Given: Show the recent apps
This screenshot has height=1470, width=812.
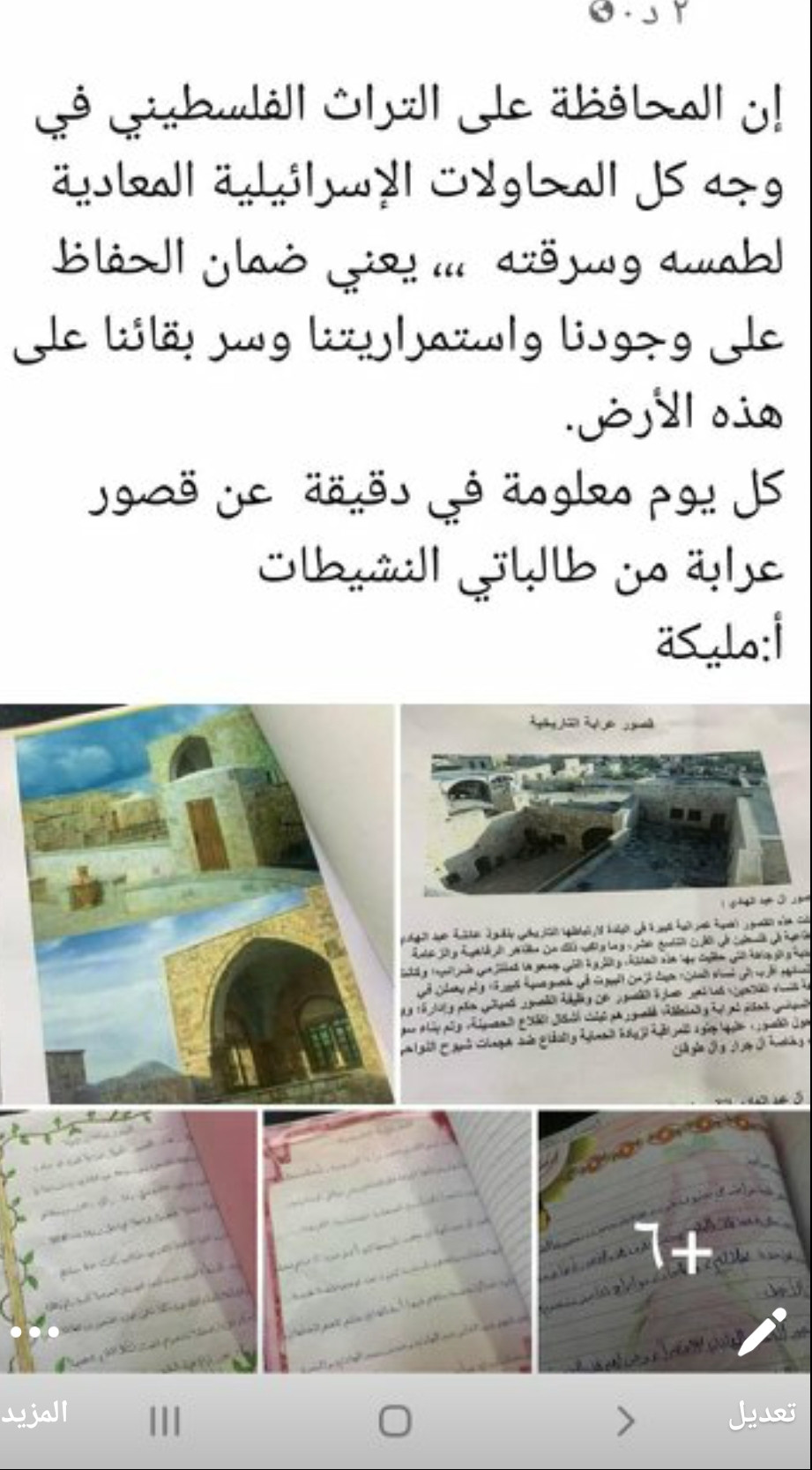Looking at the screenshot, I should click(x=165, y=1421).
